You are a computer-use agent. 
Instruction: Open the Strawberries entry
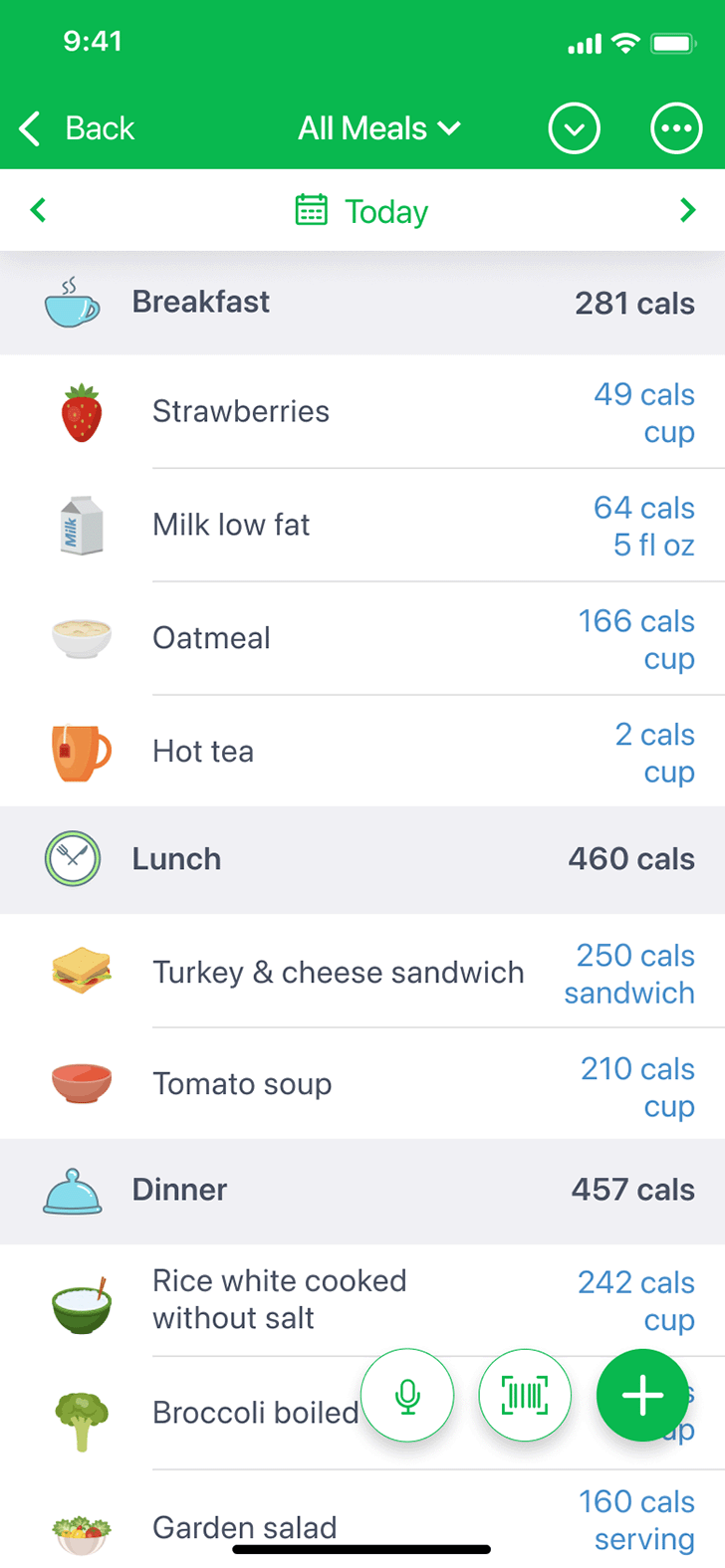[x=241, y=411]
